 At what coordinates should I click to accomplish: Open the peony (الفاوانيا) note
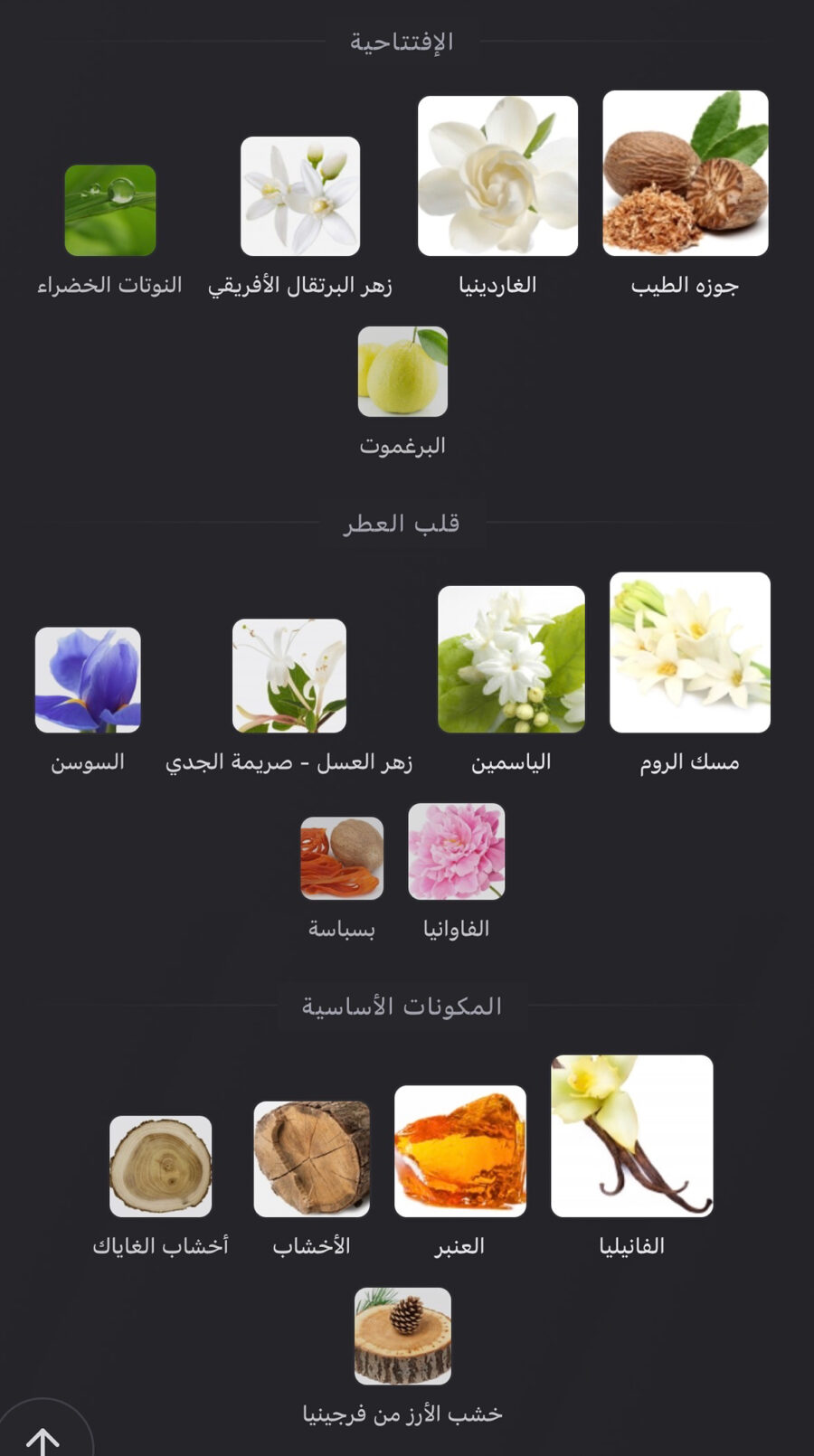457,852
